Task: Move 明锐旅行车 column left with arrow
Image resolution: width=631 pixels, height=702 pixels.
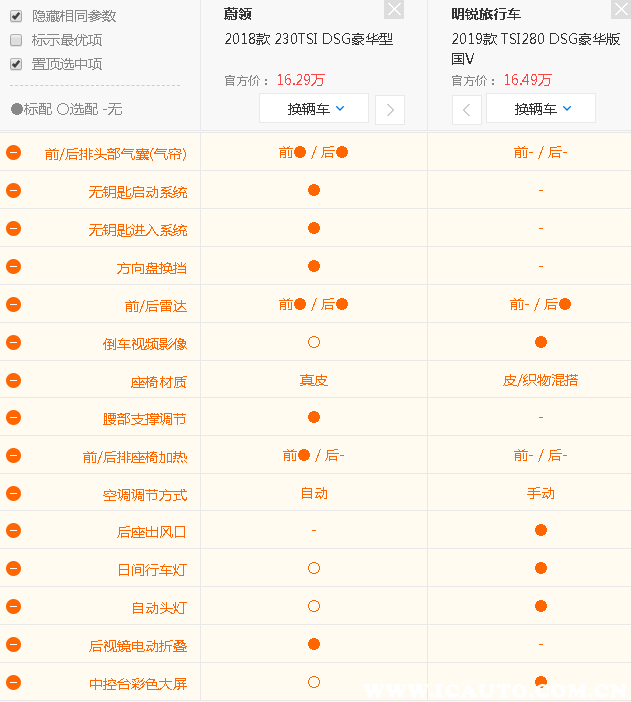Action: [466, 109]
